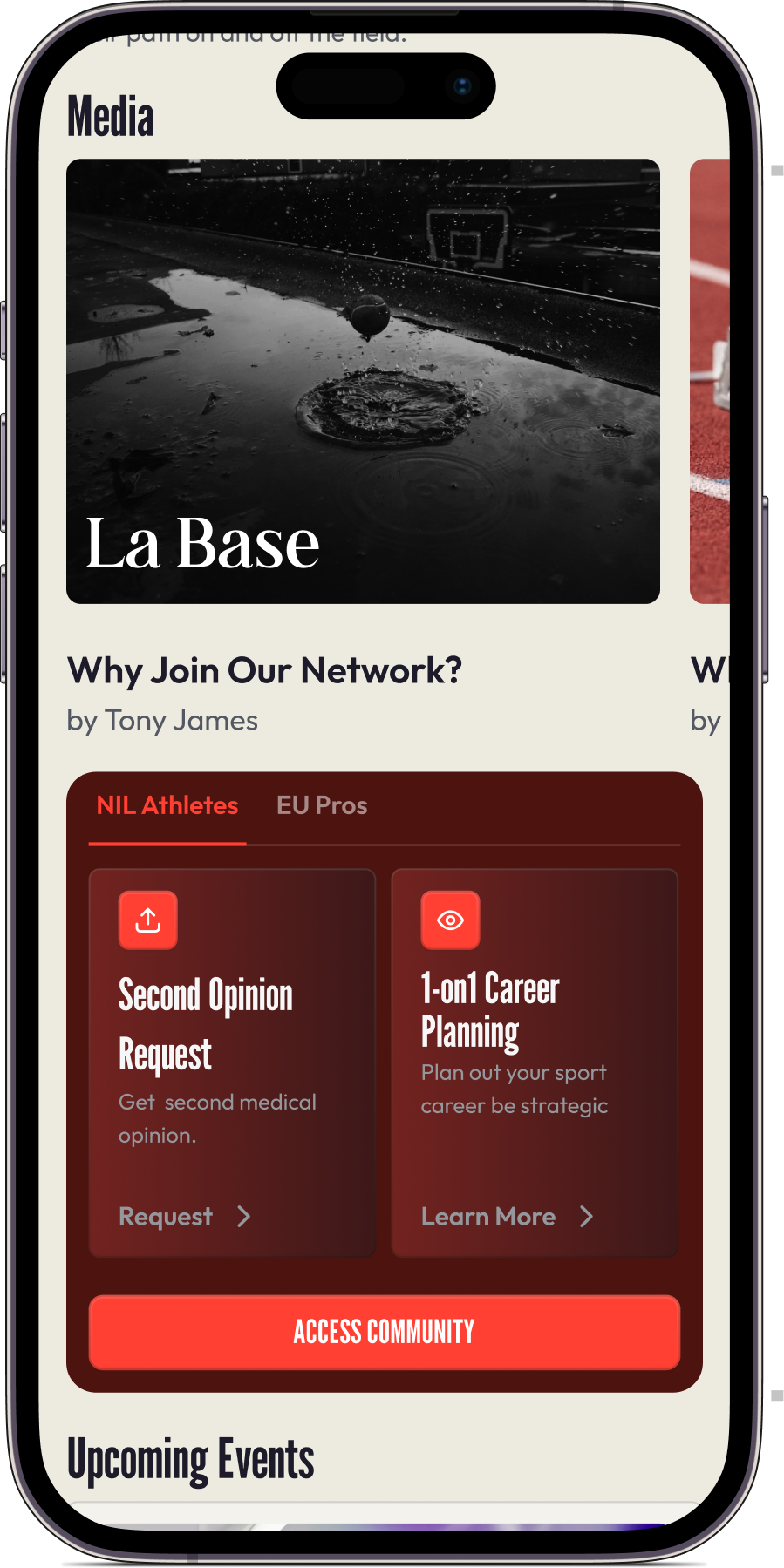Switch to the EU Pros tab

click(x=322, y=805)
